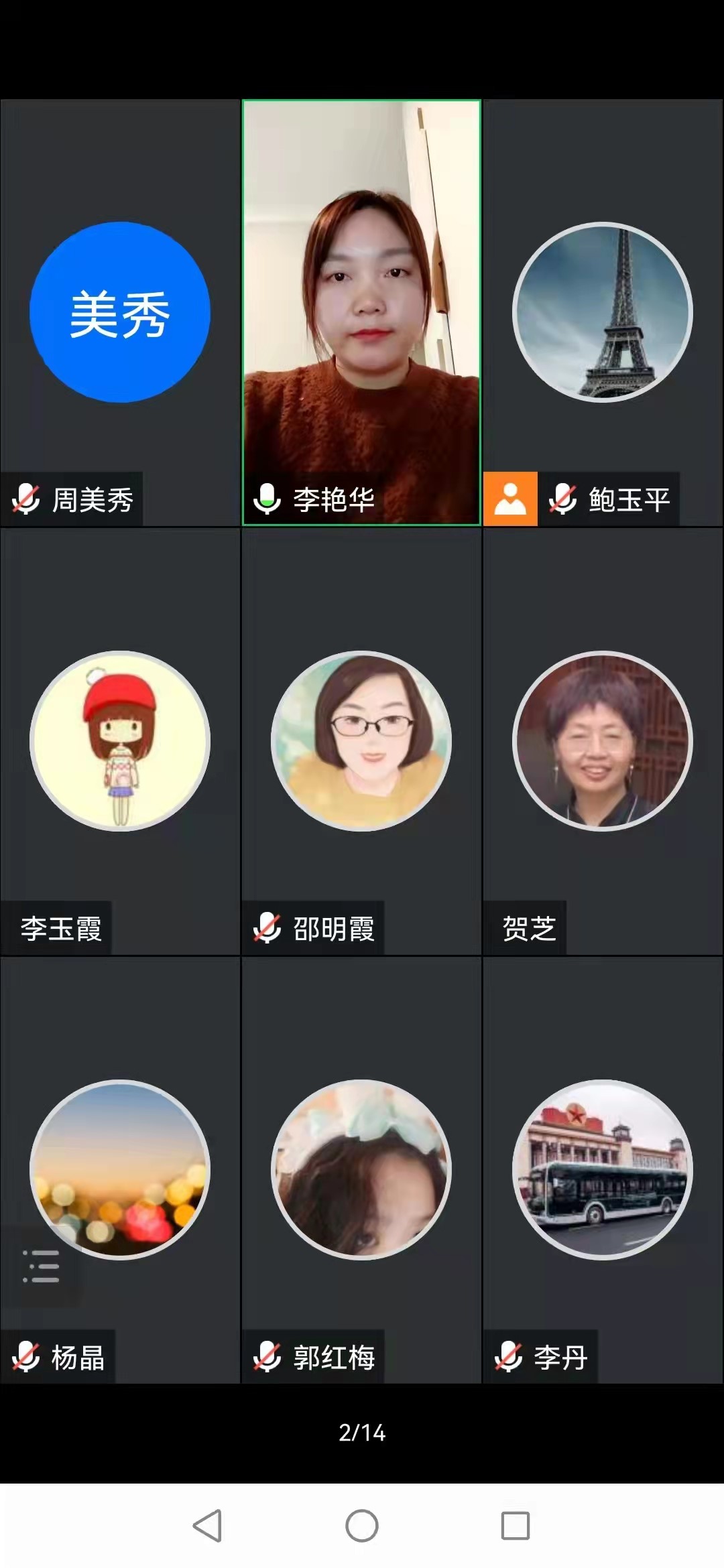Select 李丹's participant tile
Screen dimensions: 724x1568
point(602,1170)
